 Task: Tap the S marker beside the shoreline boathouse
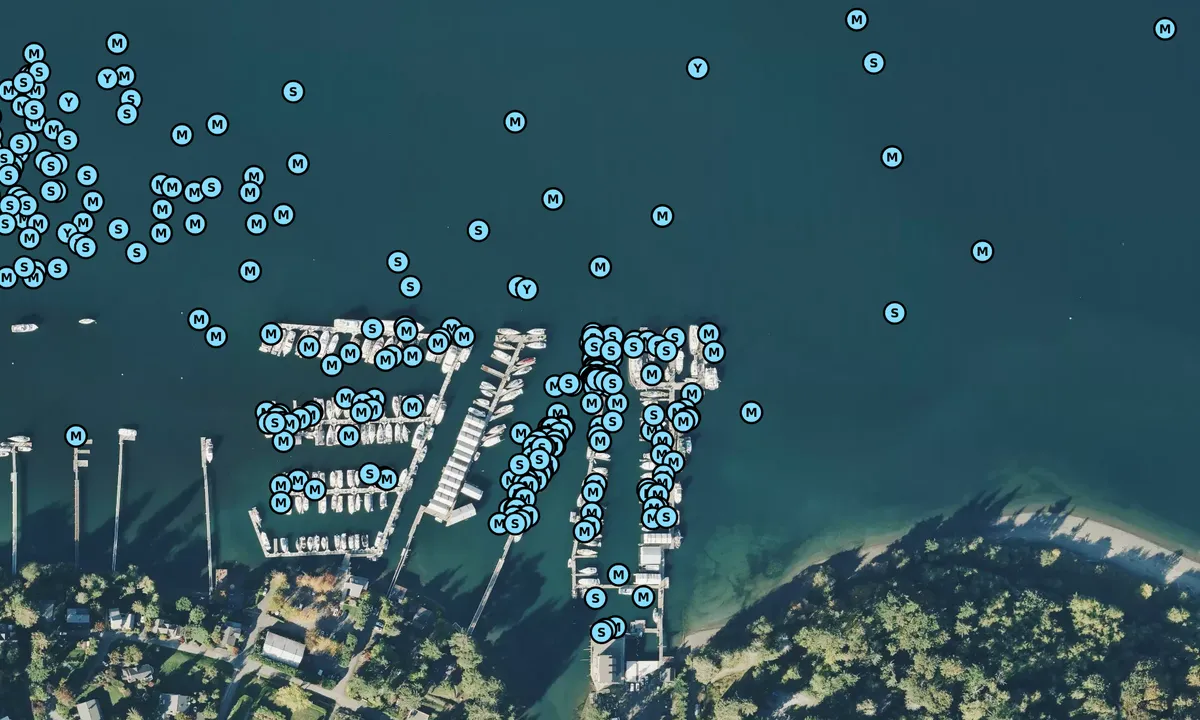(601, 632)
